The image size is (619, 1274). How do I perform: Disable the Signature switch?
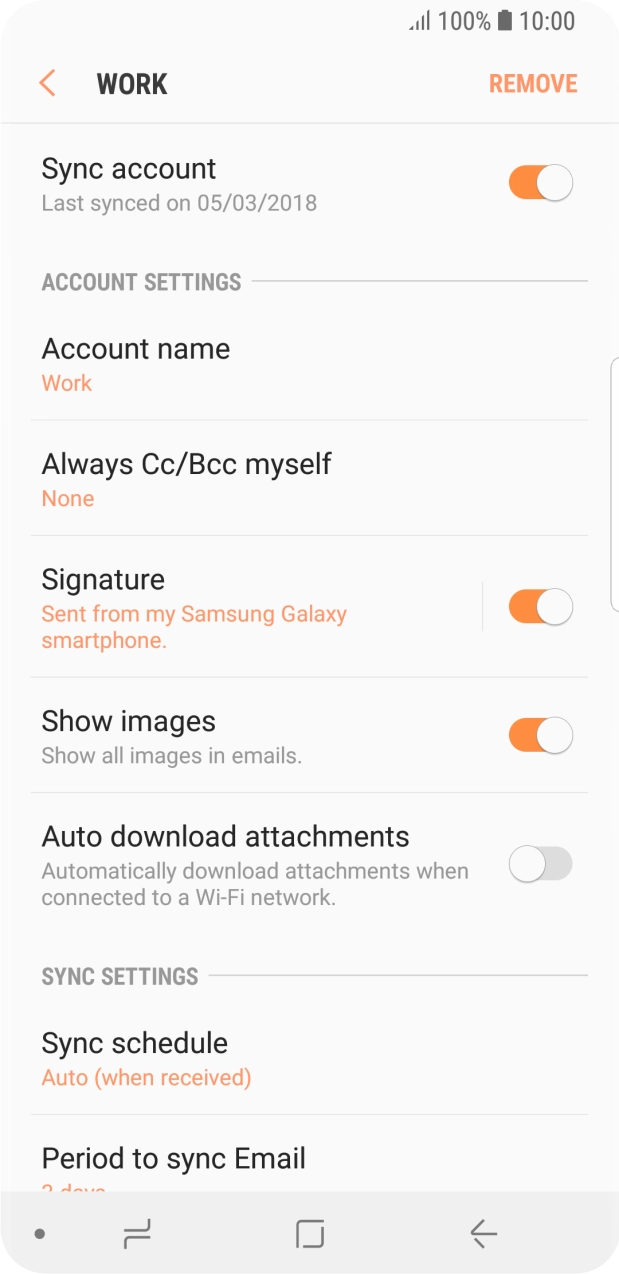(x=540, y=607)
